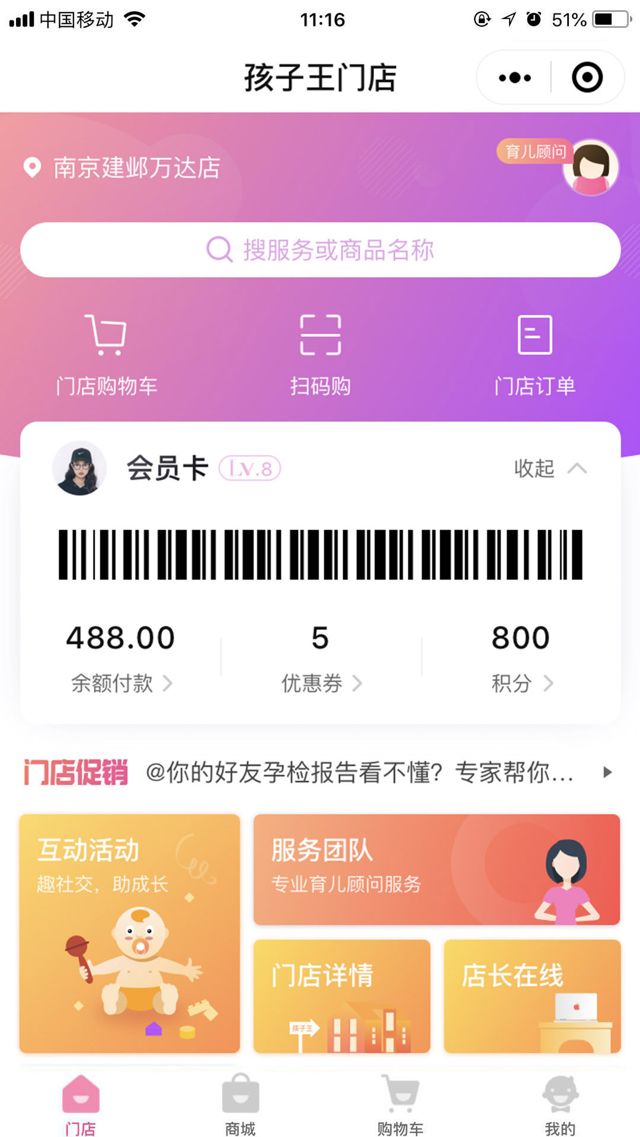
Task: Open the mini program more-options menu
Action: [x=515, y=78]
